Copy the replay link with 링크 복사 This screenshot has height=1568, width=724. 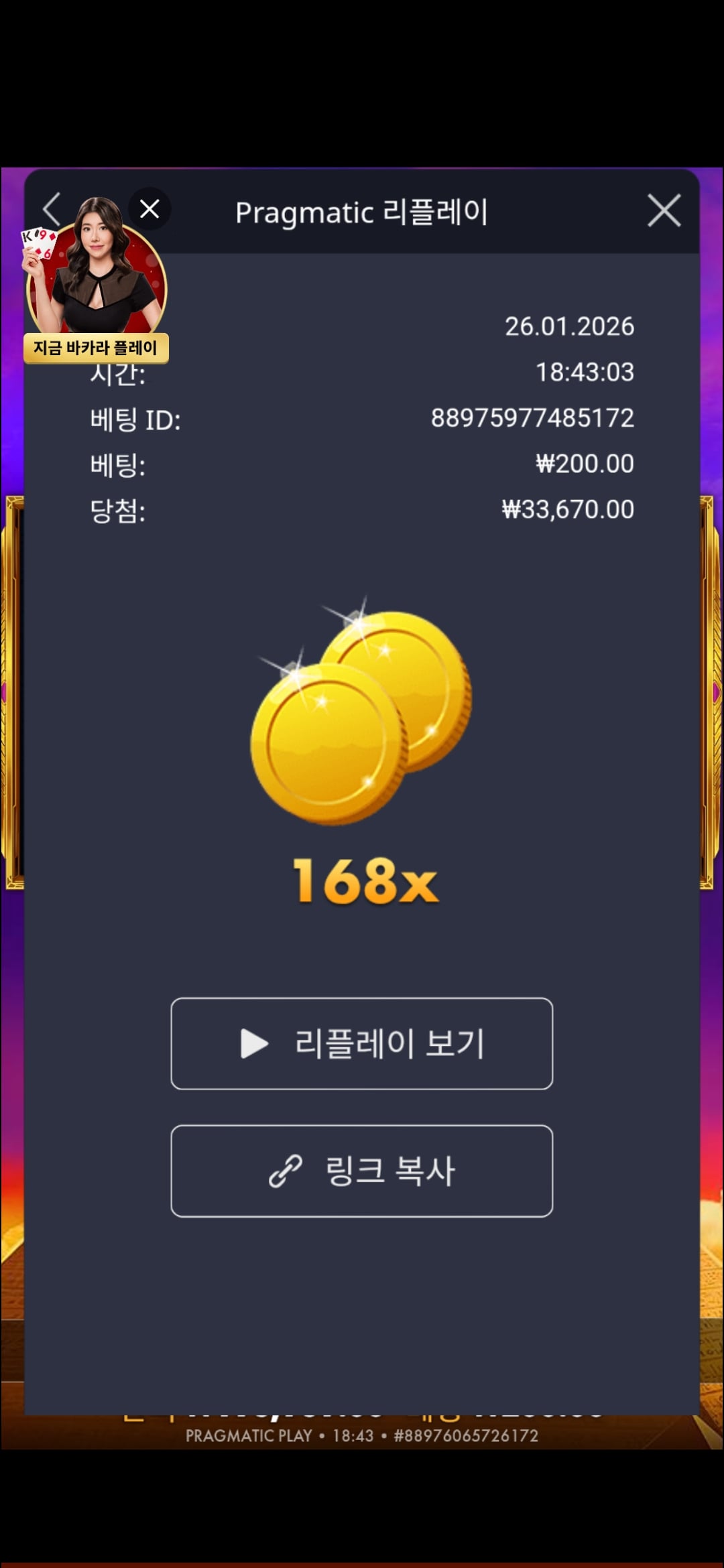[362, 1171]
